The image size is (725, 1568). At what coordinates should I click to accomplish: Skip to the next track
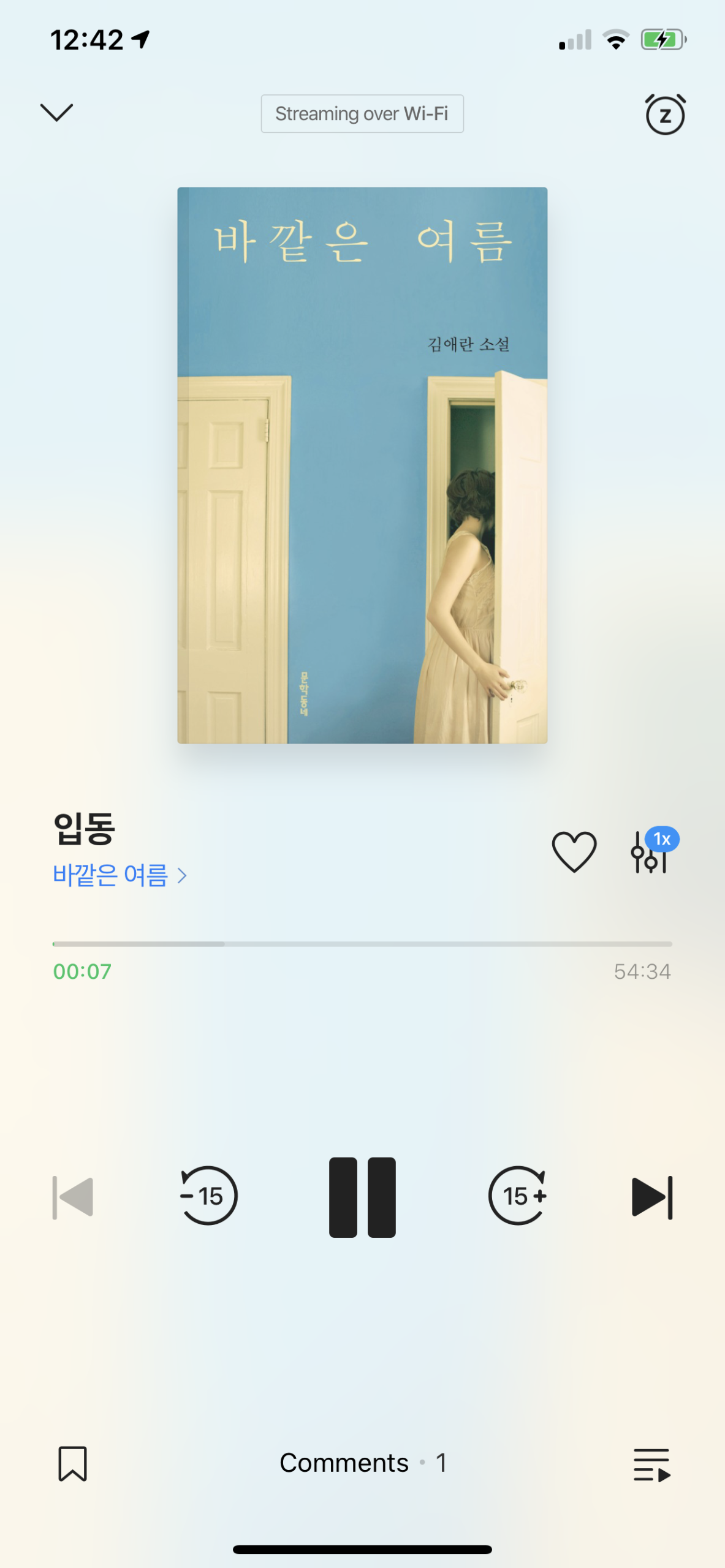point(652,1197)
